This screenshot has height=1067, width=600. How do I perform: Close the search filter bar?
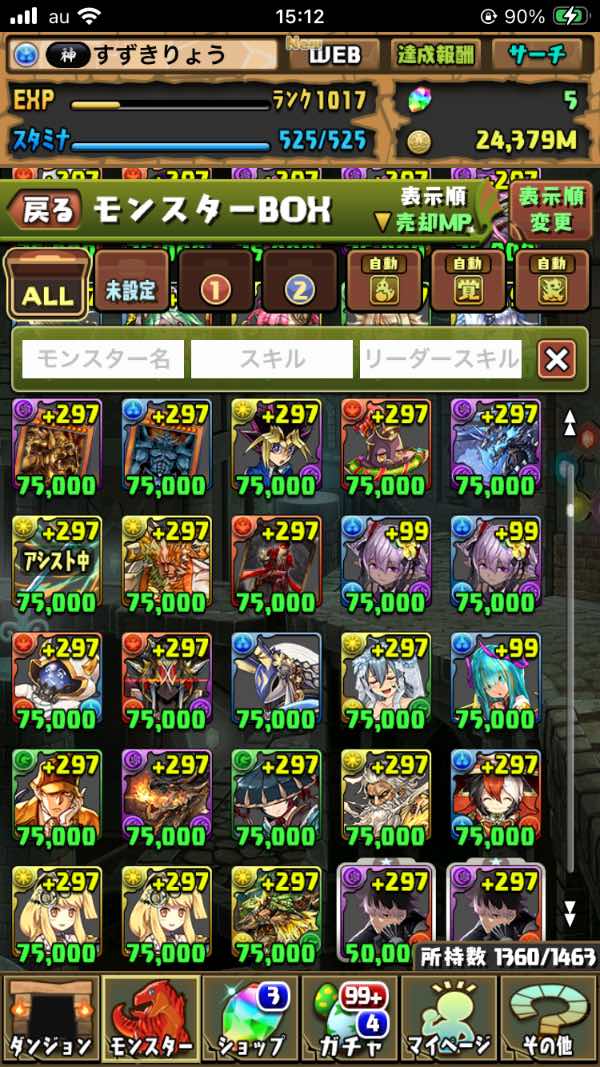coord(556,359)
